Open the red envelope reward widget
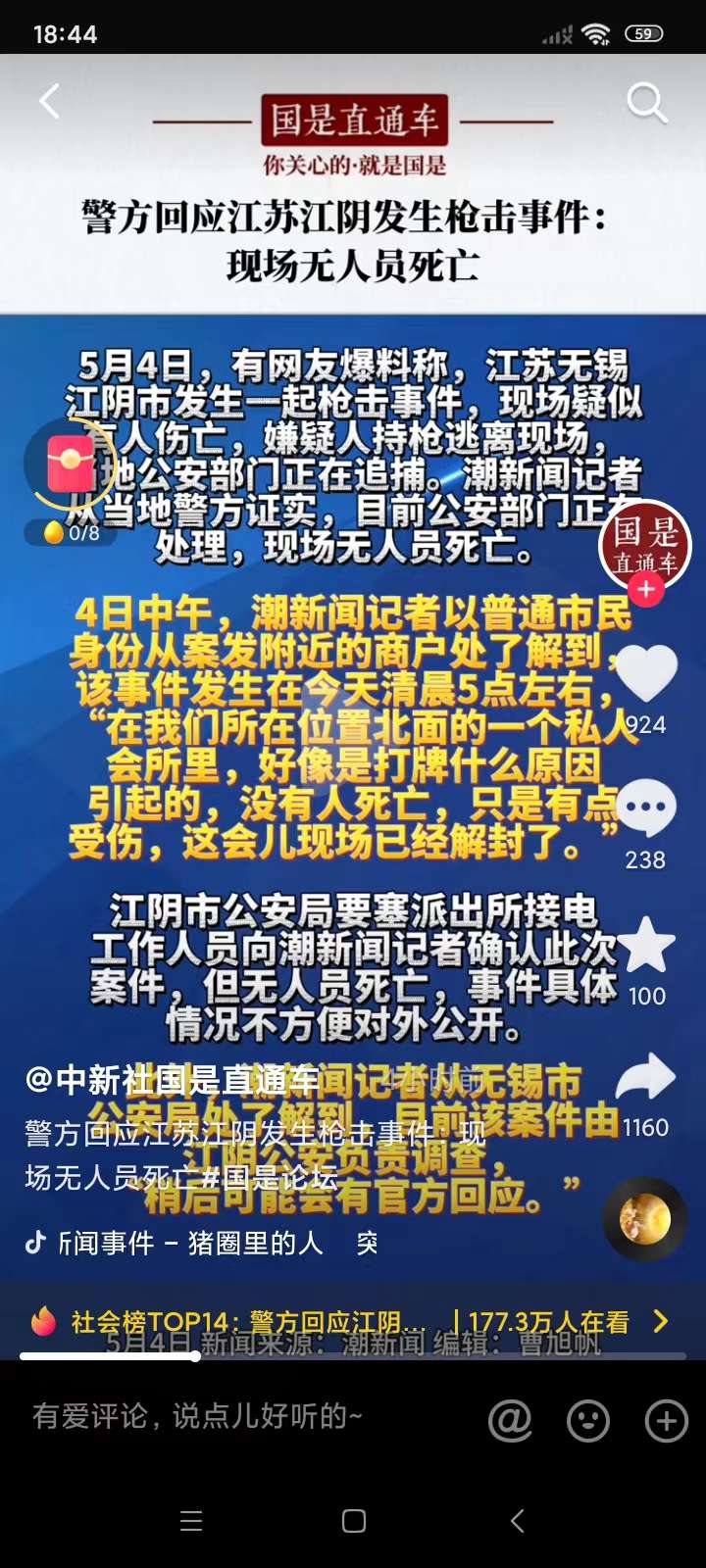The image size is (706, 1568). coord(71,465)
